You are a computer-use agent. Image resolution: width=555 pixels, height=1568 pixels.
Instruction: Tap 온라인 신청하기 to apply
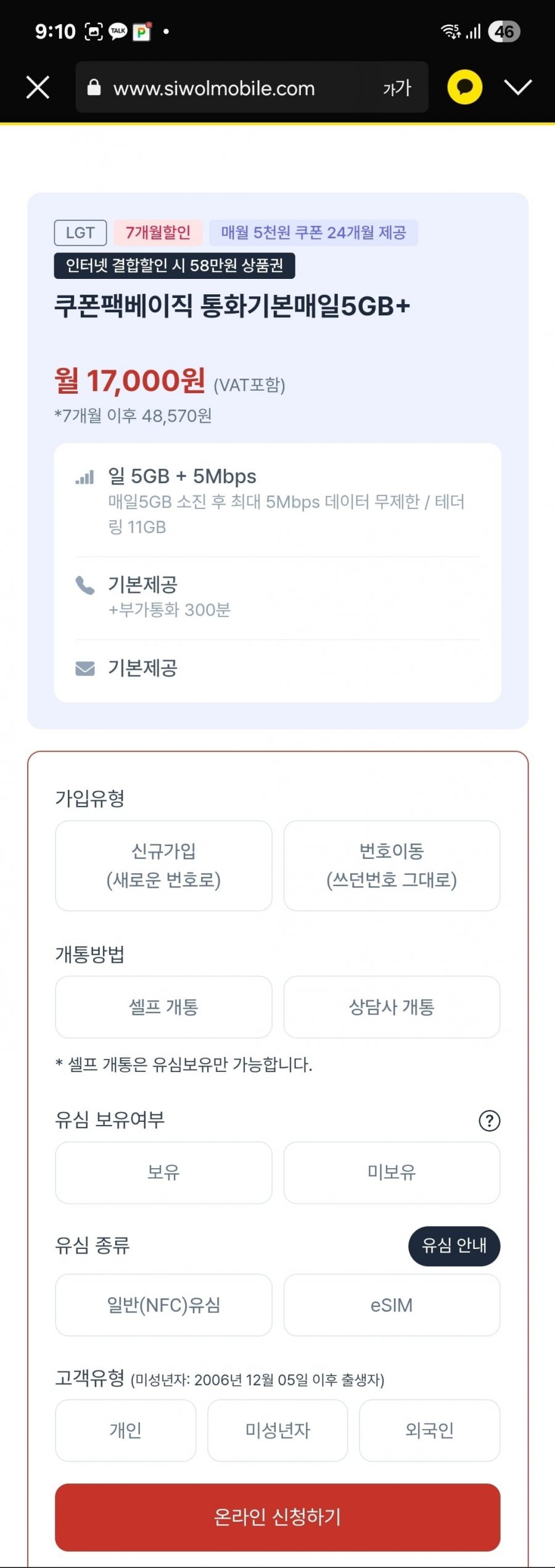[277, 1517]
